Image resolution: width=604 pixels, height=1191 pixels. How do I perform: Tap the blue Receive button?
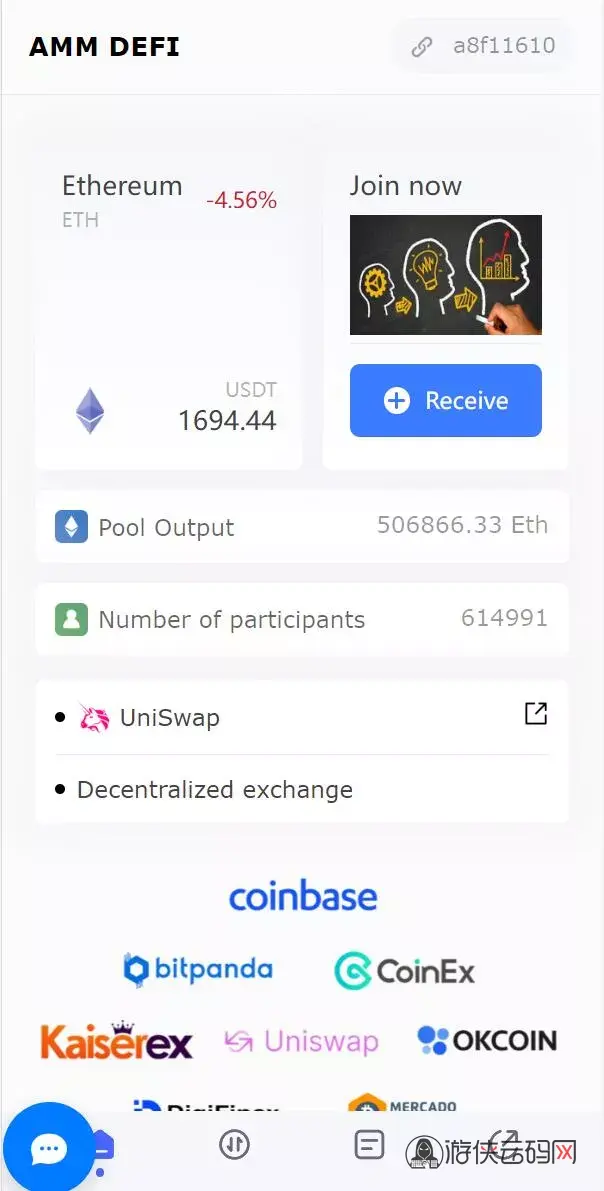click(x=445, y=400)
